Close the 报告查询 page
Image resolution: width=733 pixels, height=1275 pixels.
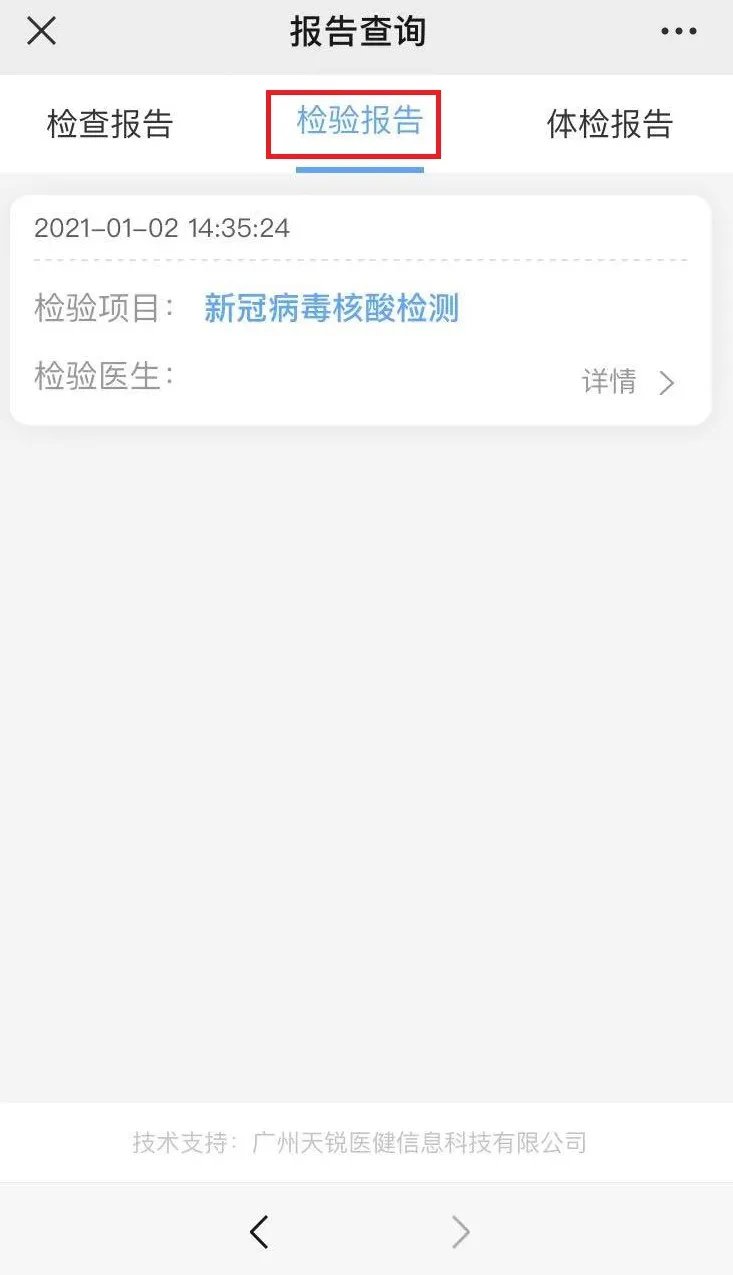coord(41,31)
